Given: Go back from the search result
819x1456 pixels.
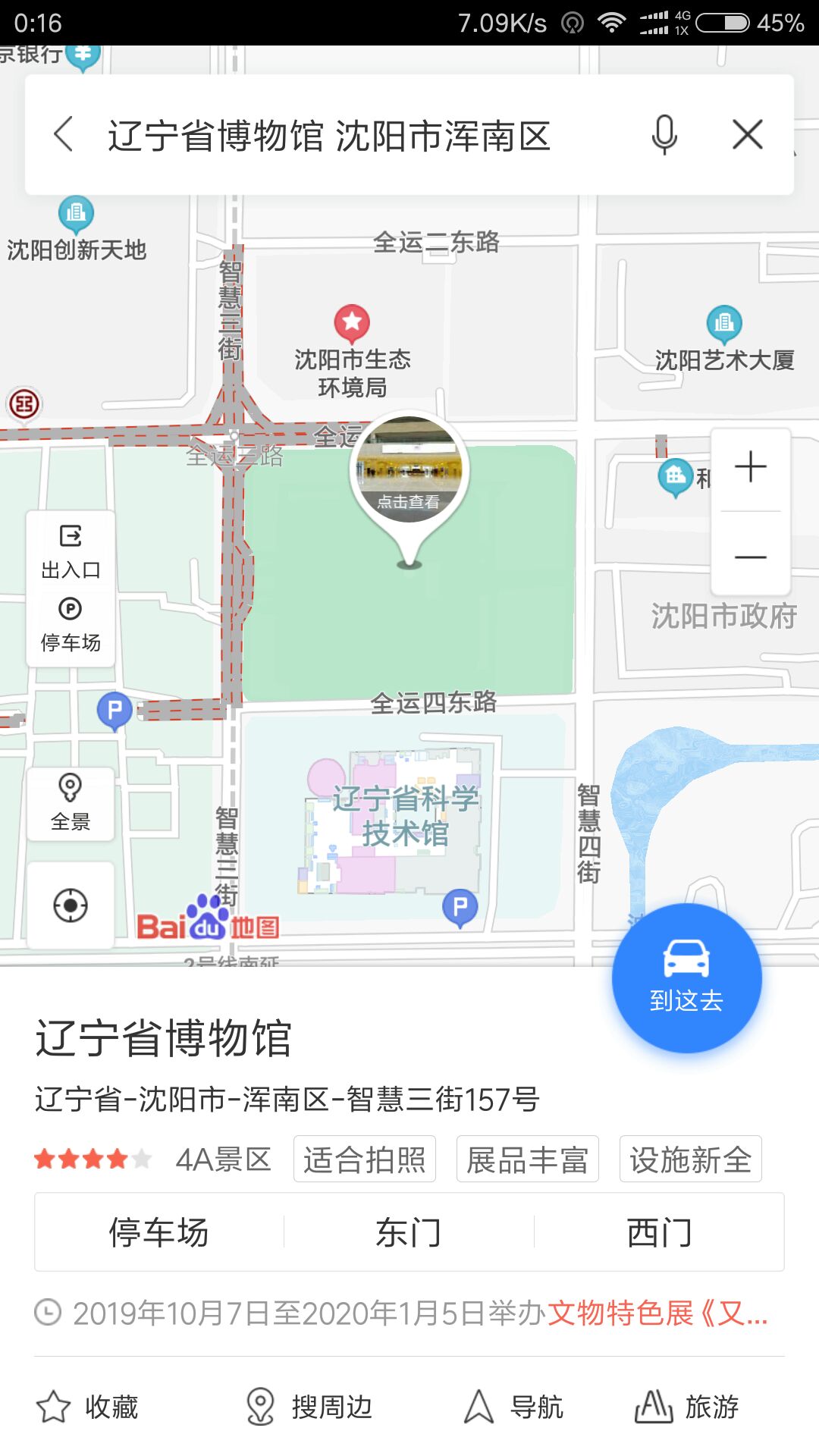Looking at the screenshot, I should tap(64, 135).
